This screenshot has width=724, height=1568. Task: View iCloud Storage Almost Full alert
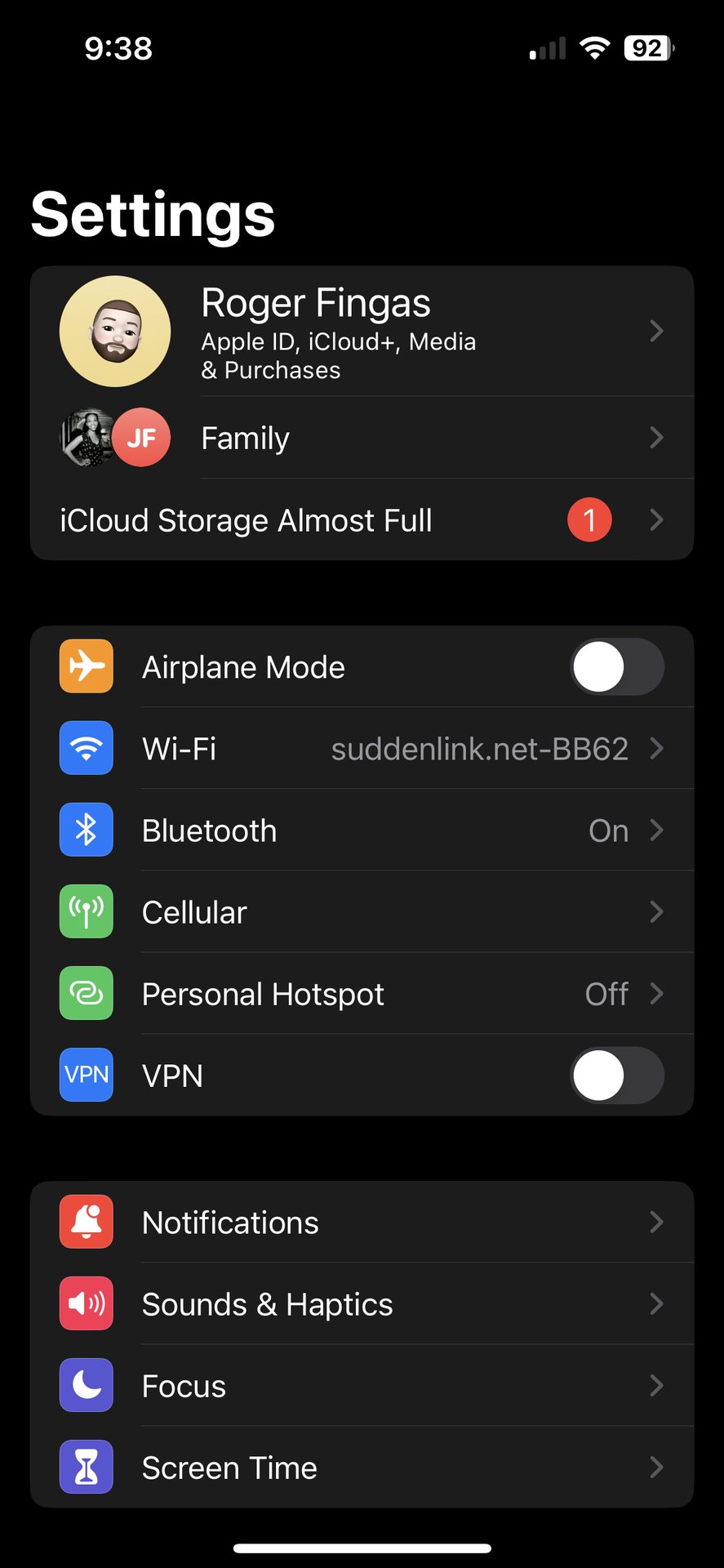[362, 520]
